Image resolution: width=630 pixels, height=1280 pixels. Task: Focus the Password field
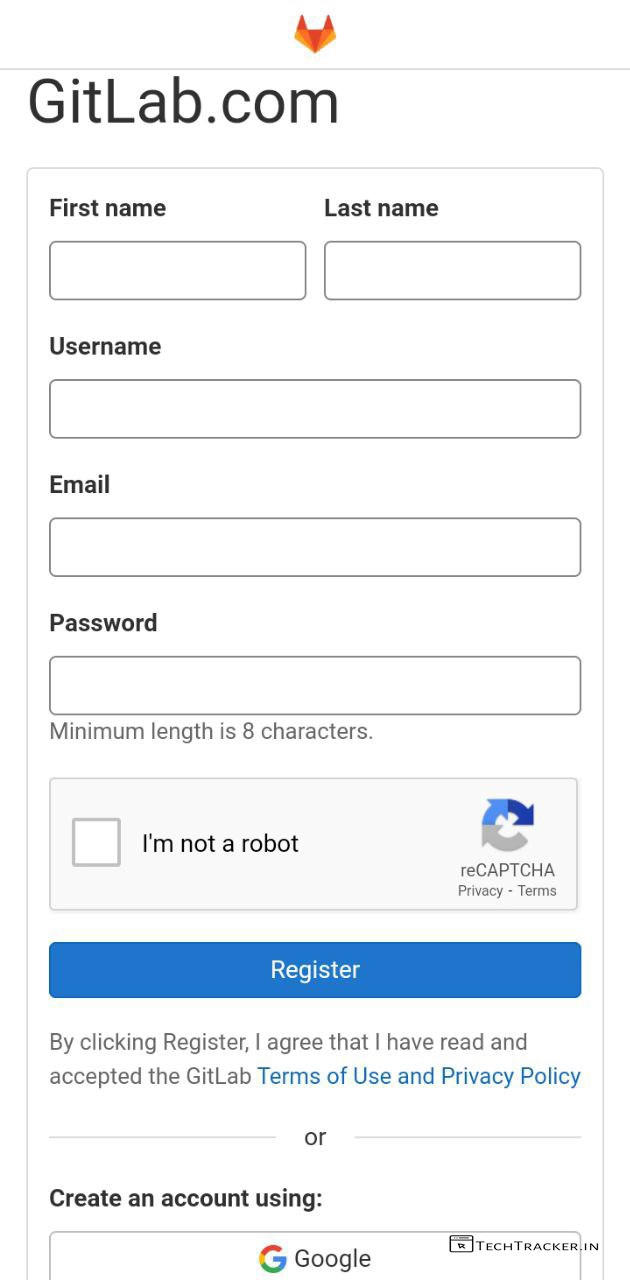pyautogui.click(x=315, y=685)
